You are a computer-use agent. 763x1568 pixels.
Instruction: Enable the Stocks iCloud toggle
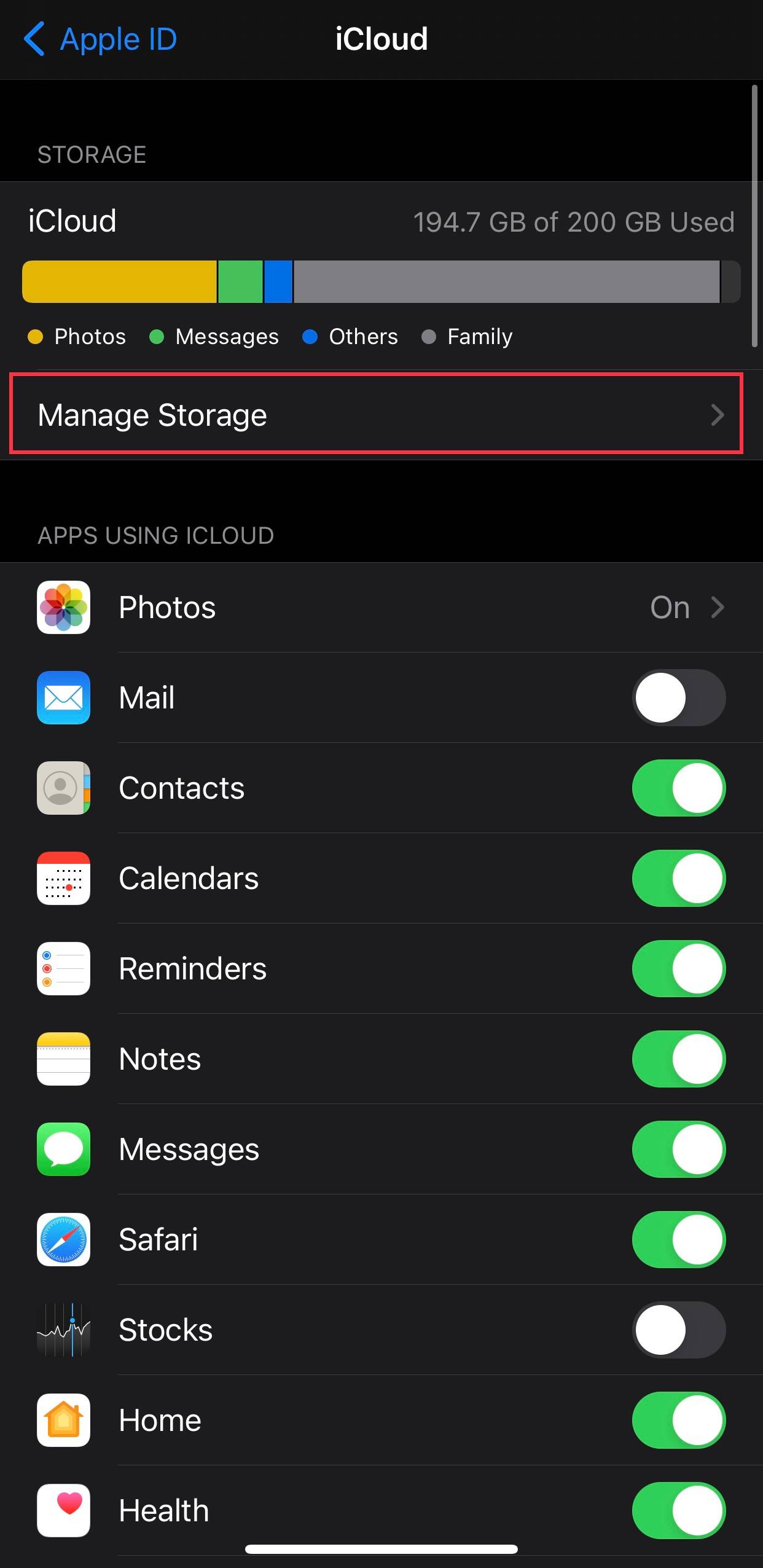tap(678, 1330)
